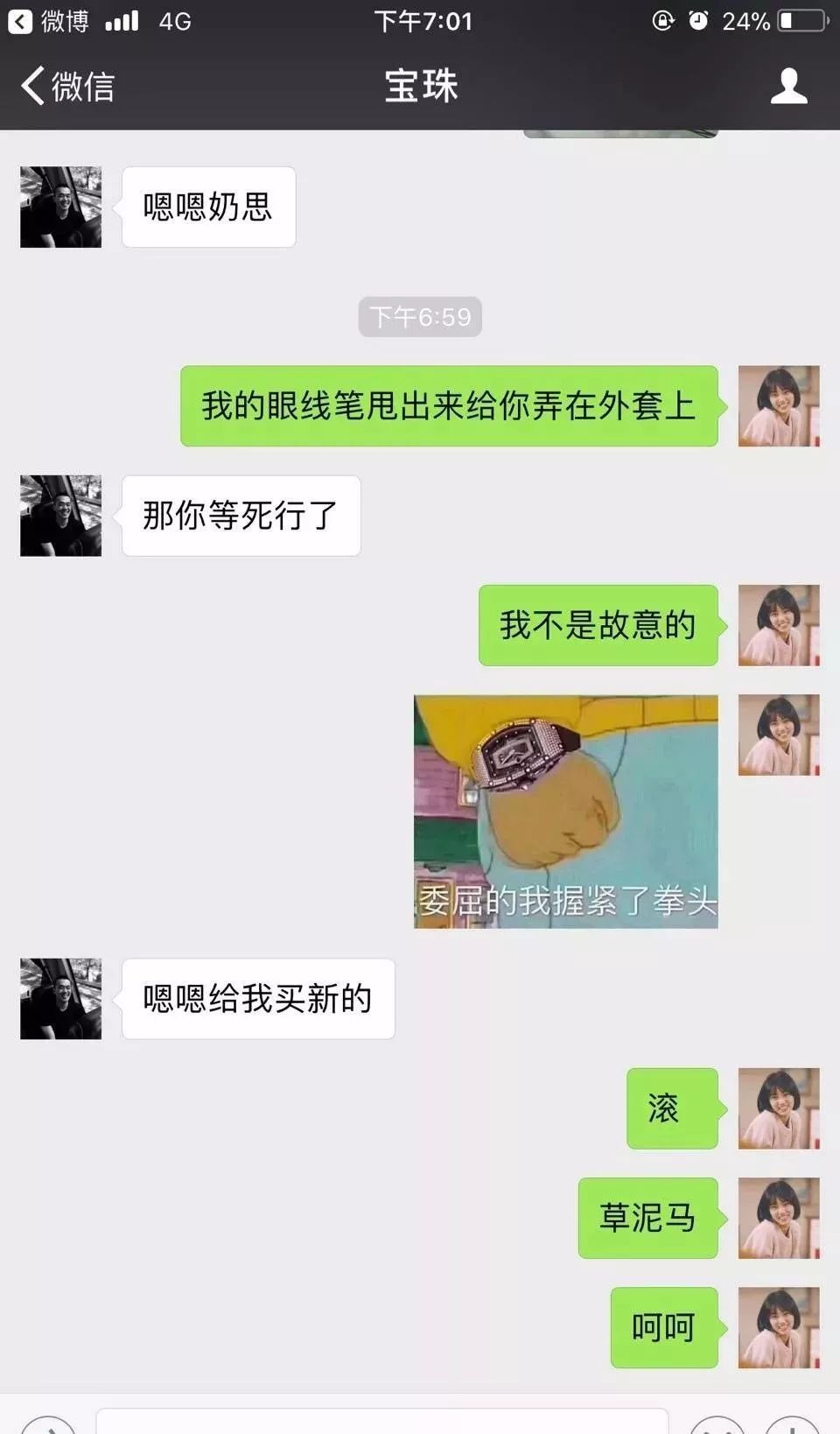Tap the message input field

click(382, 1422)
